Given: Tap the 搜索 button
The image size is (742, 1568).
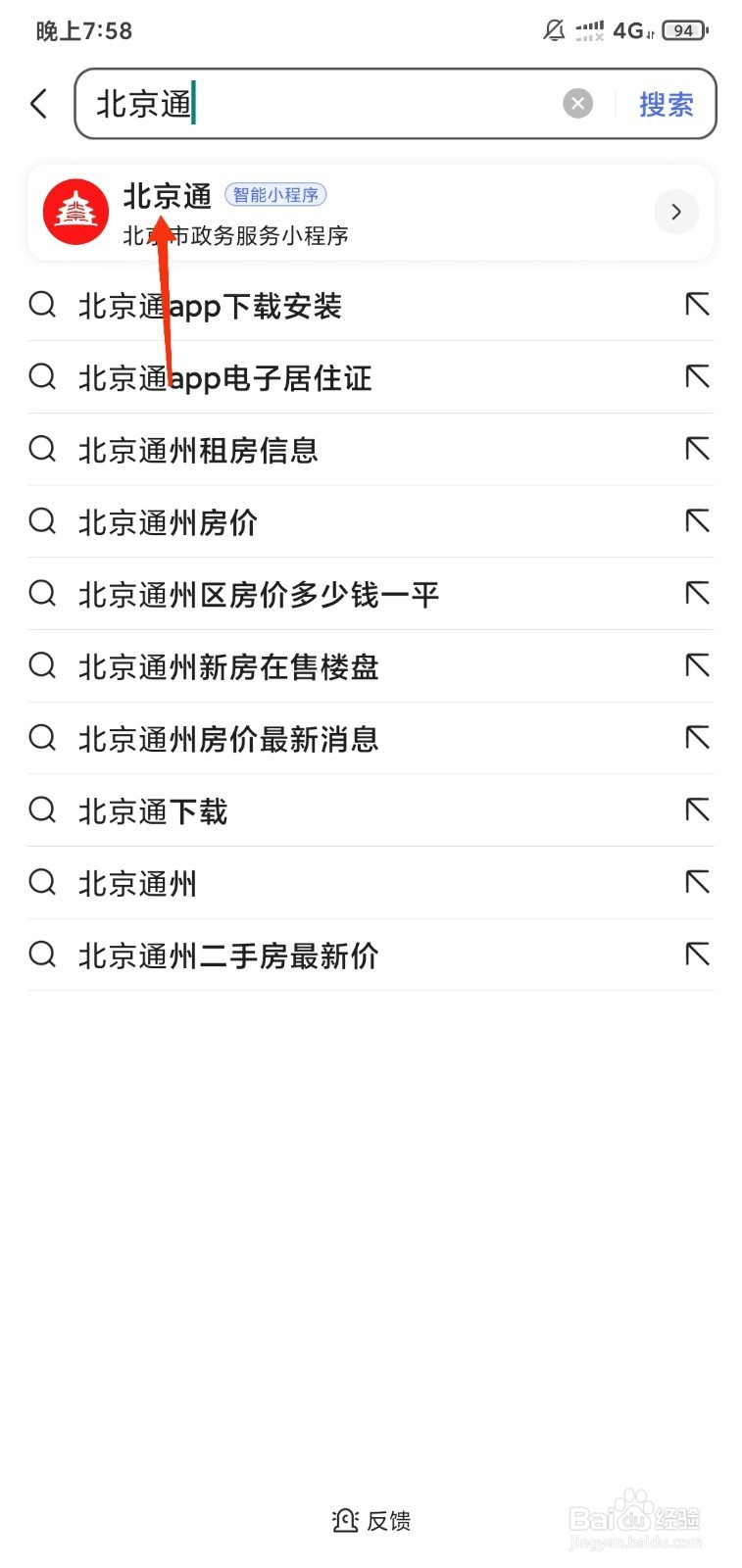Looking at the screenshot, I should pos(667,104).
